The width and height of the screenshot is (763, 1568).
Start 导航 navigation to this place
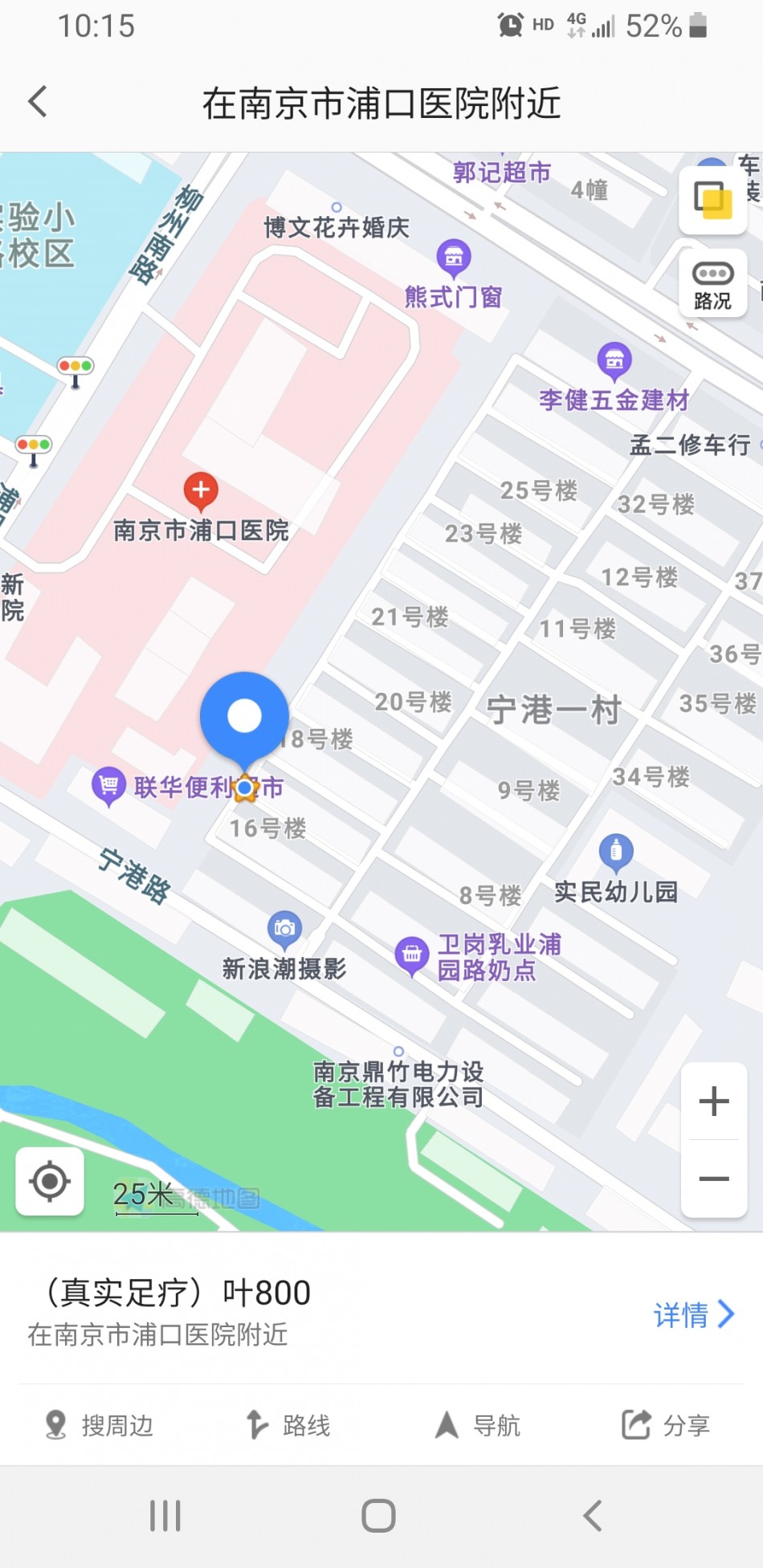pos(478,1425)
